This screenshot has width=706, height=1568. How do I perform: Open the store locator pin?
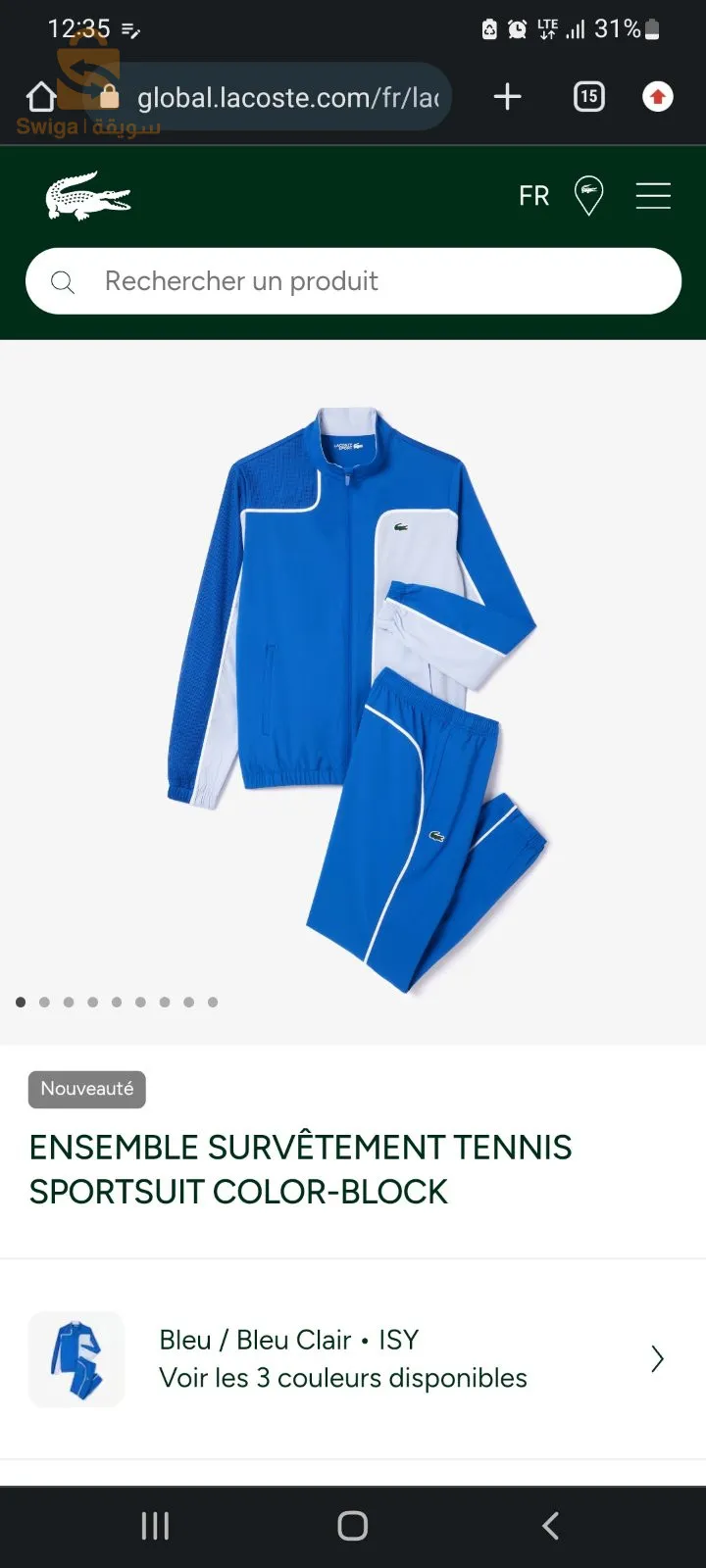(x=588, y=196)
